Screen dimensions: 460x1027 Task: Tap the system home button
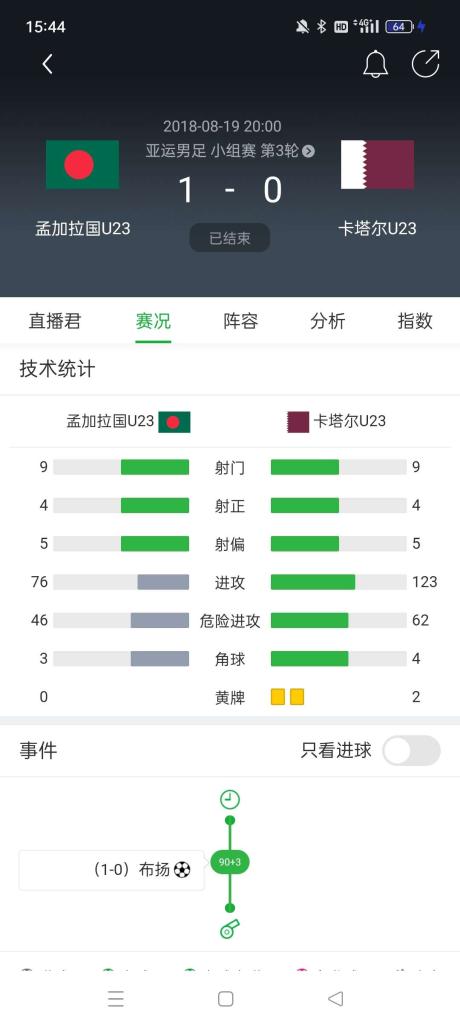225,998
